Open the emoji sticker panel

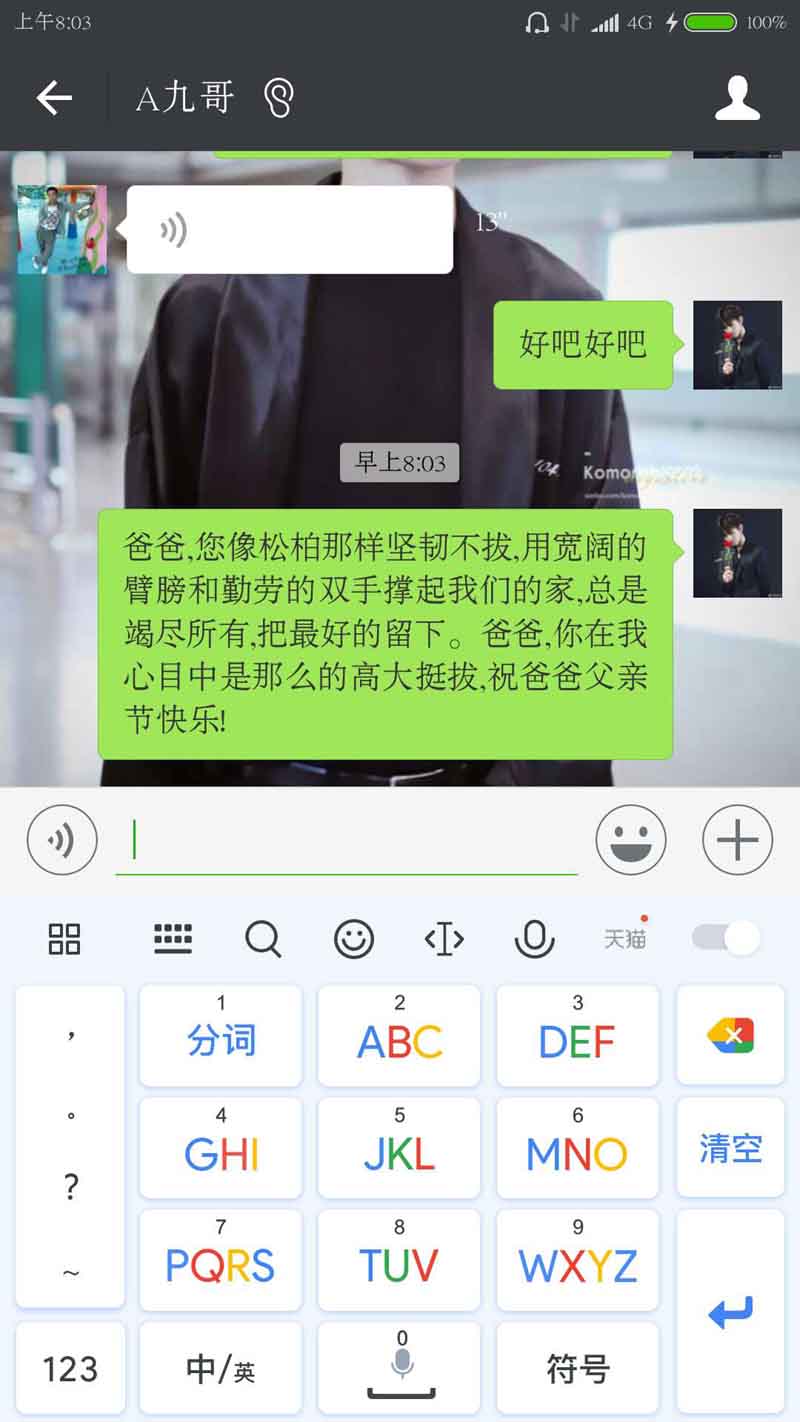click(x=631, y=840)
